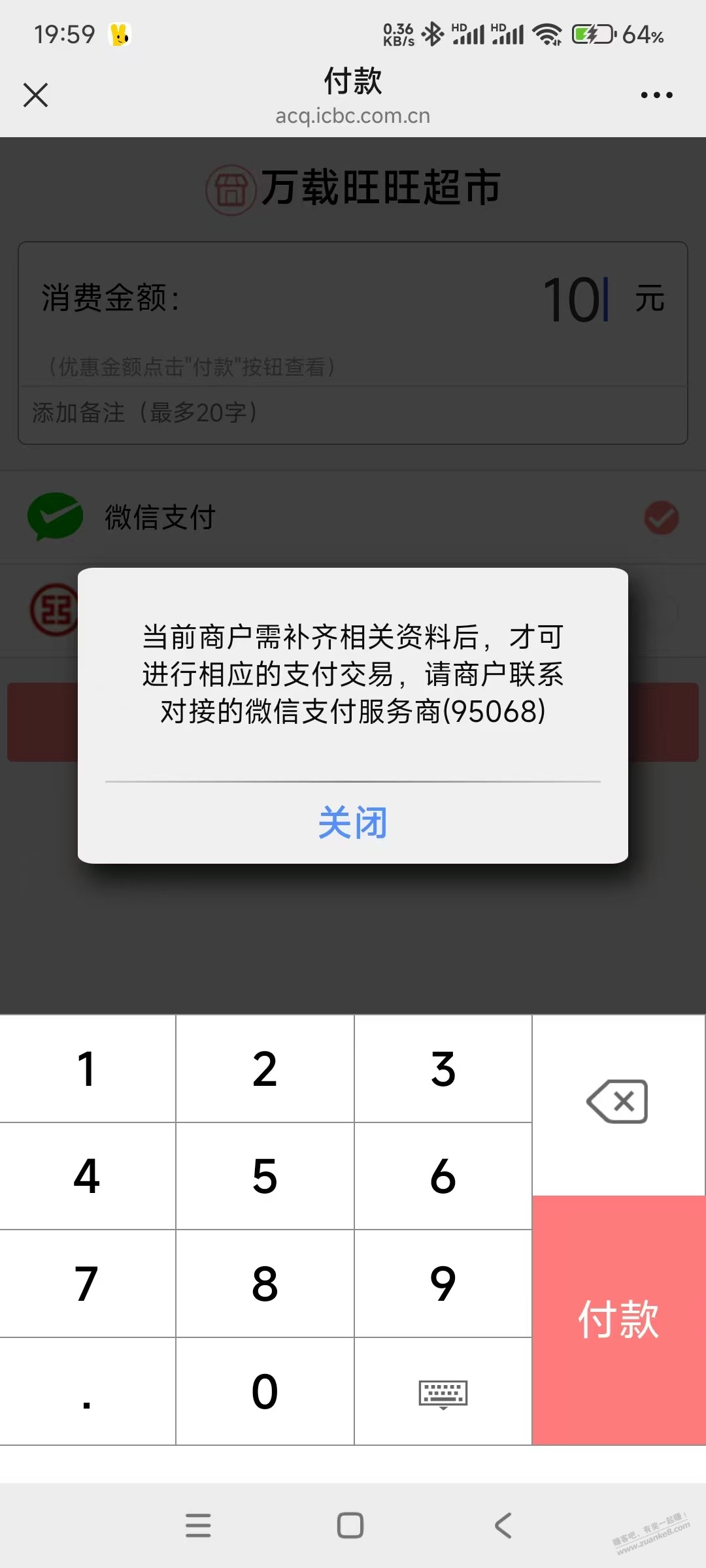Tap the 付款 key on the keypad
Screen dimensions: 706x1568
point(618,1320)
